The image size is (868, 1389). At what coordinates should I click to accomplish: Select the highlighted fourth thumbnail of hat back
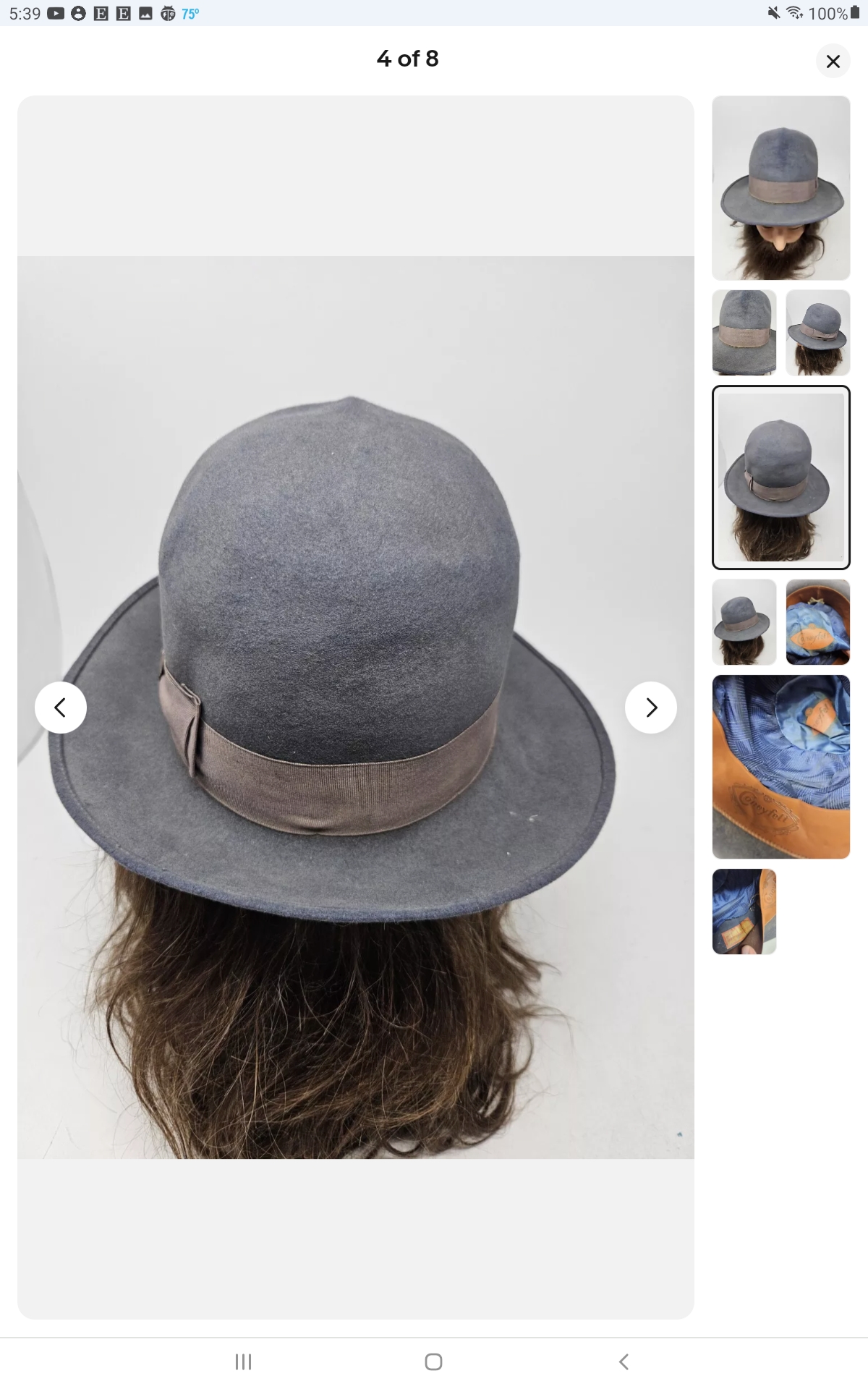(x=781, y=477)
